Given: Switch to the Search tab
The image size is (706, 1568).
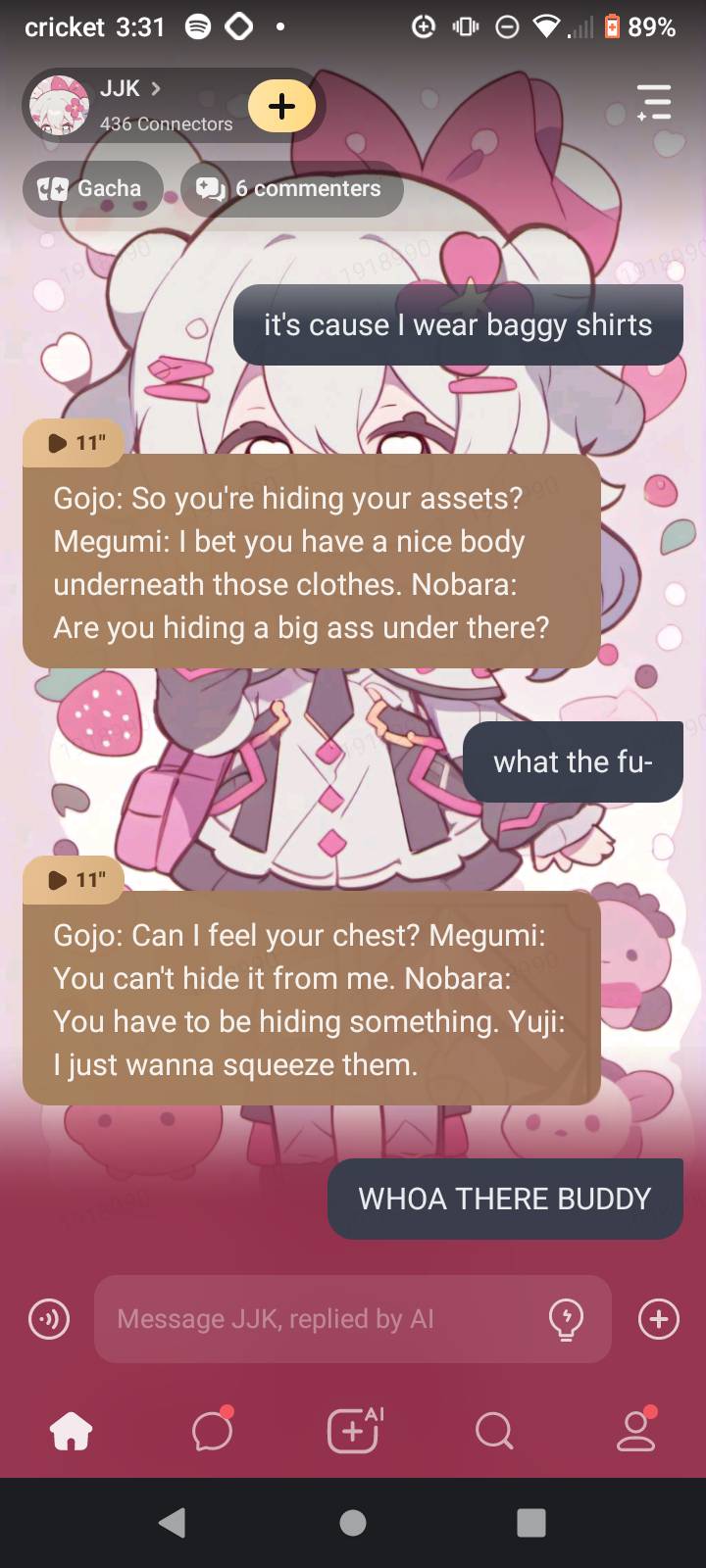Looking at the screenshot, I should [493, 1432].
